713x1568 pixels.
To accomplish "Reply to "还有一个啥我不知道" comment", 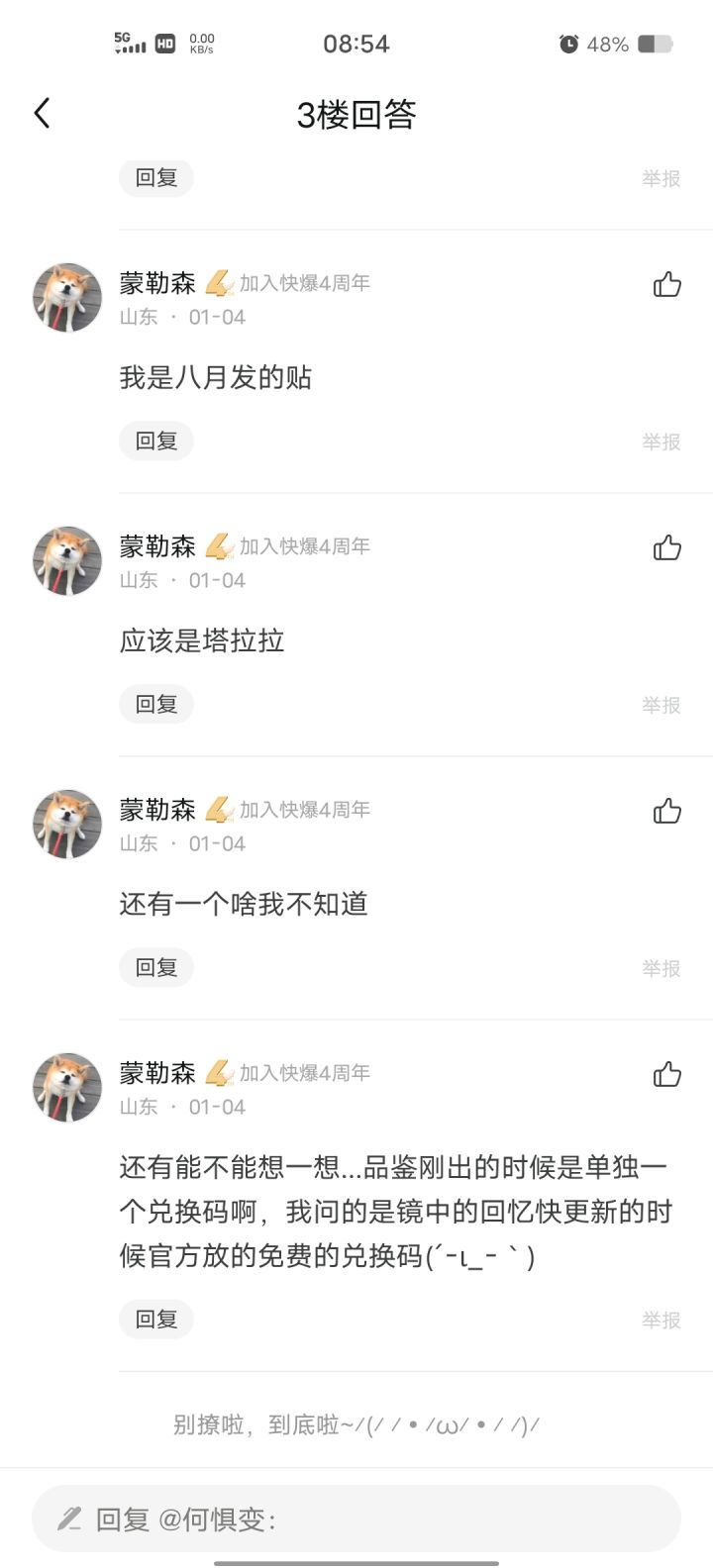I will 156,968.
